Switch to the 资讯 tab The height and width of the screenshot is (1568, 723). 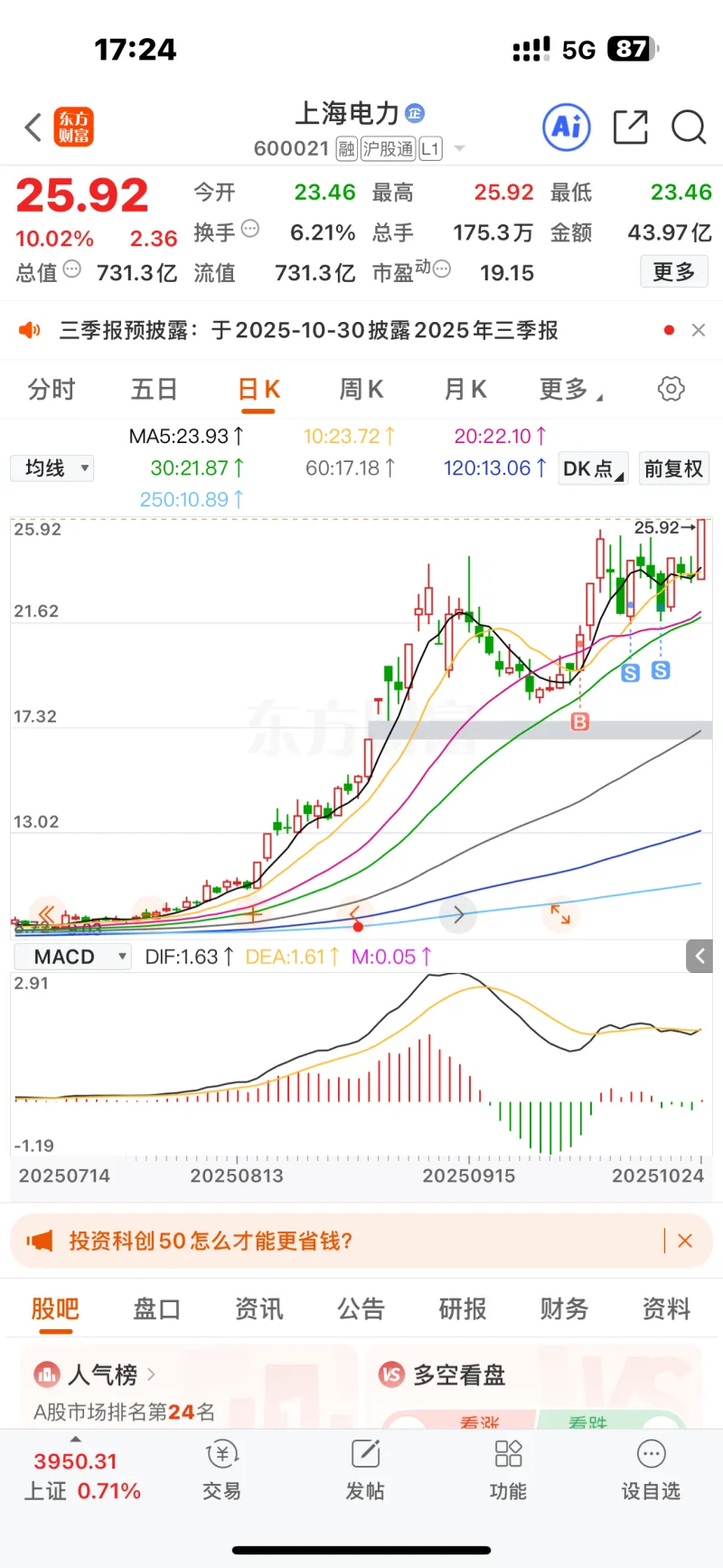point(258,1308)
